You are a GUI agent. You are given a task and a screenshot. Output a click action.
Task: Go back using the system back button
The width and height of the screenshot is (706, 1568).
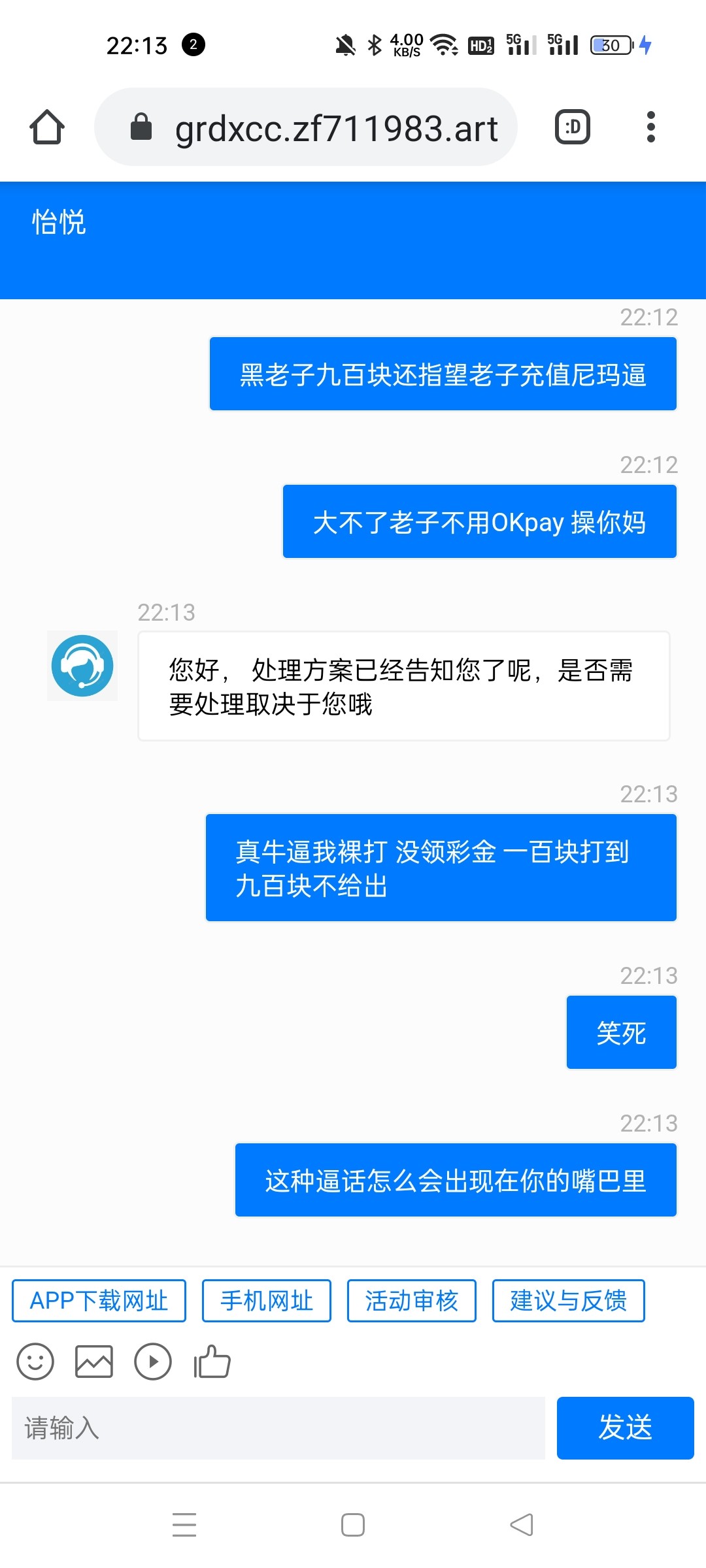coord(522,1525)
